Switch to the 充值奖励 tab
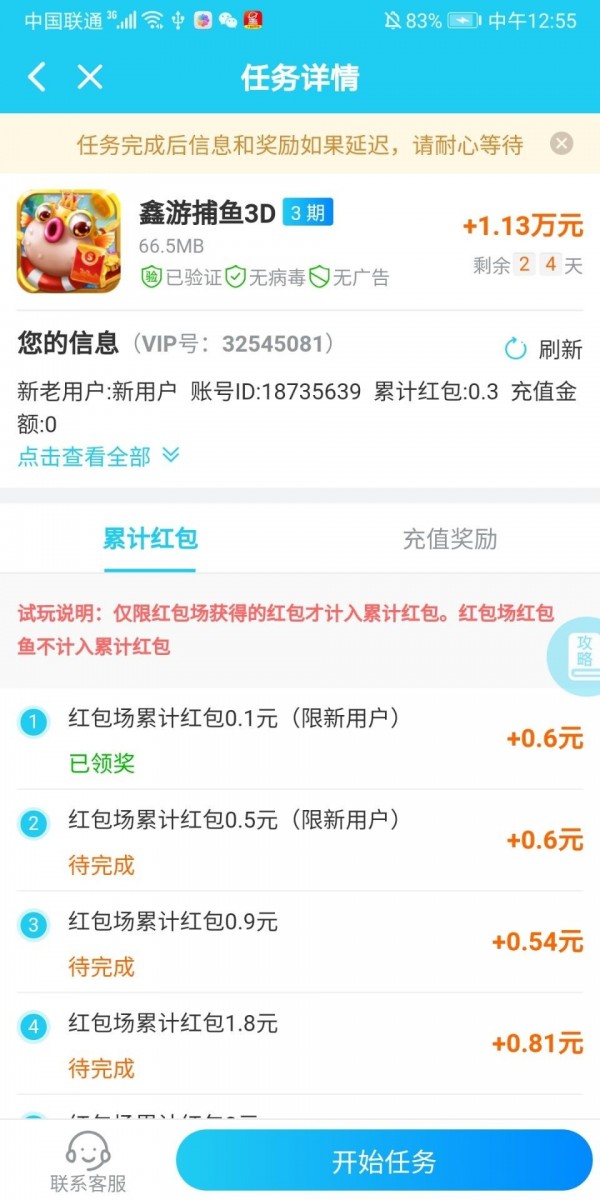The height and width of the screenshot is (1200, 600). pyautogui.click(x=449, y=539)
